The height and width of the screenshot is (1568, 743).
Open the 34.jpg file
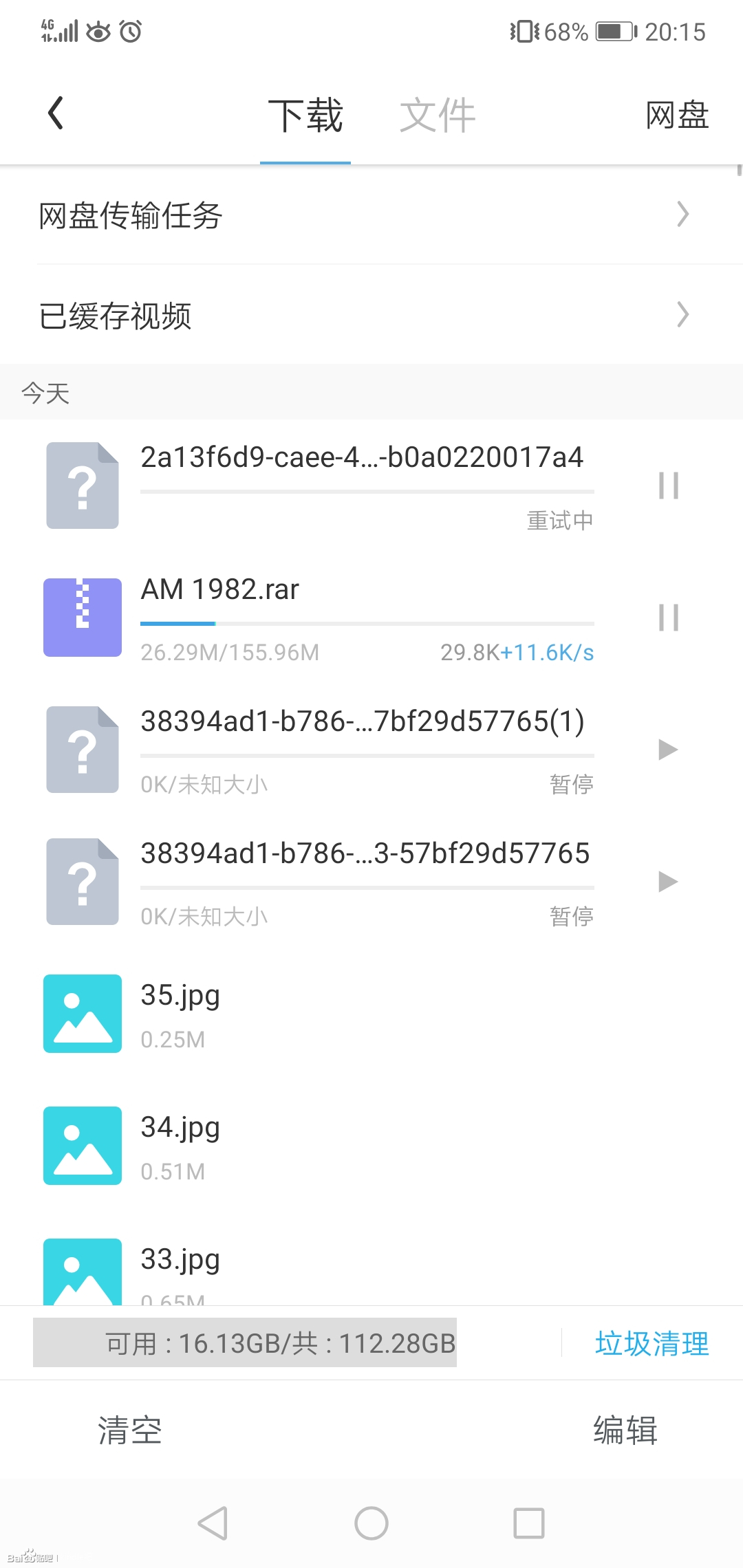[371, 1146]
